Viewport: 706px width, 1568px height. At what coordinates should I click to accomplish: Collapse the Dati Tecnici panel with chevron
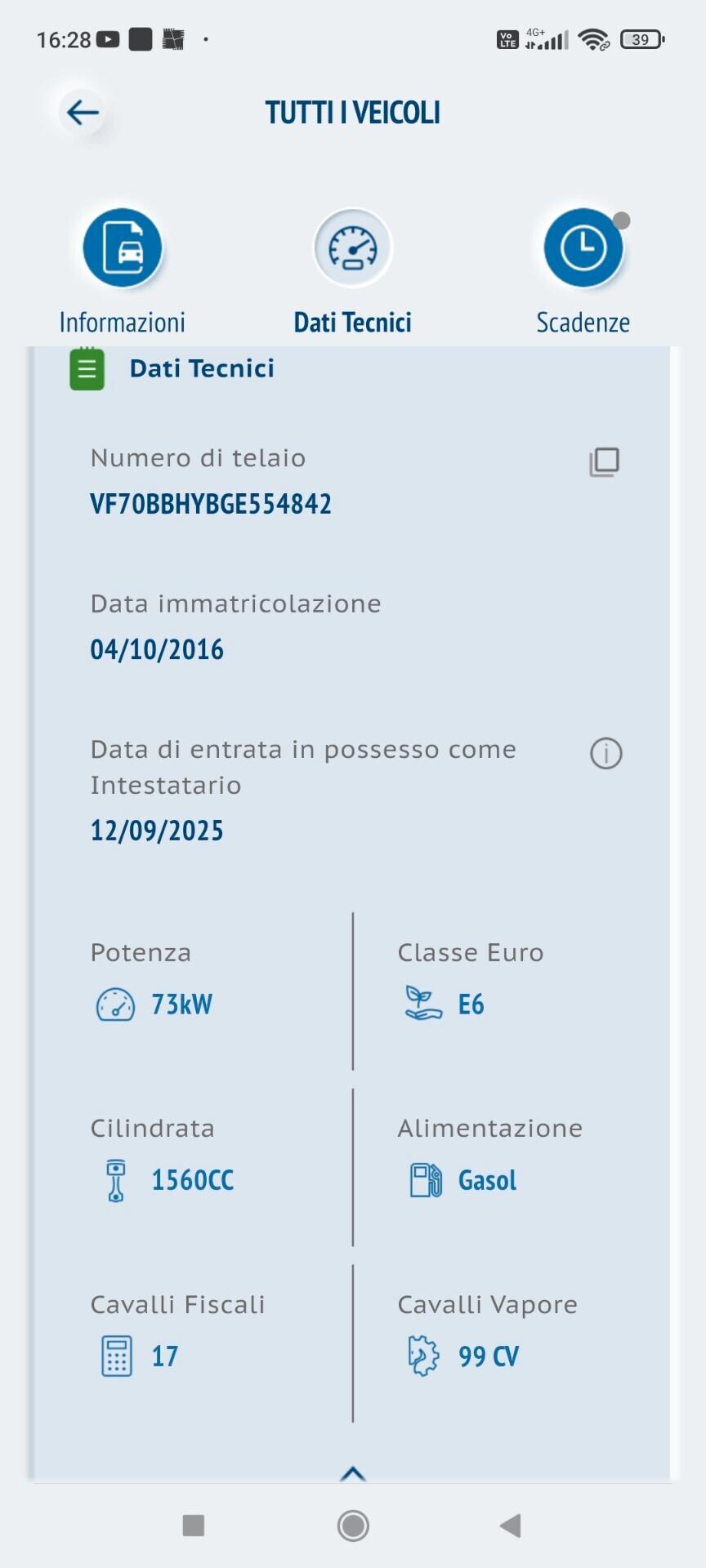pyautogui.click(x=353, y=1473)
